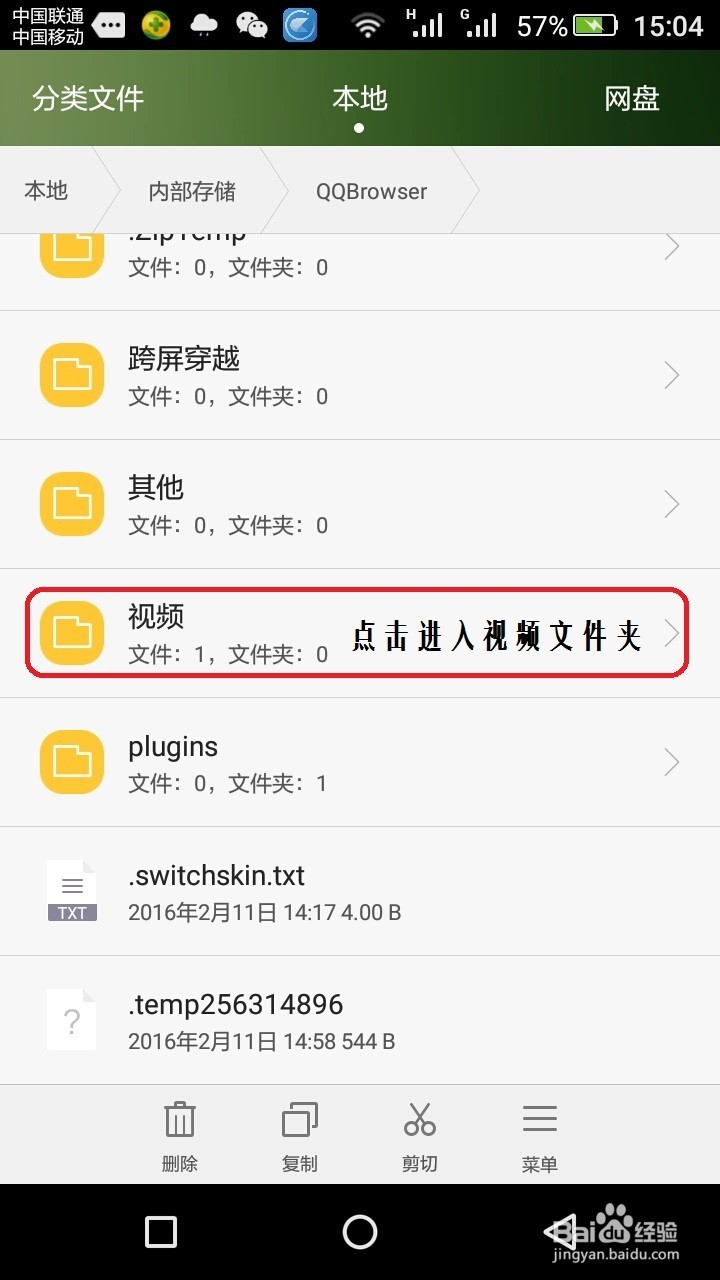Switch to the 分类文件 tab

(x=87, y=98)
